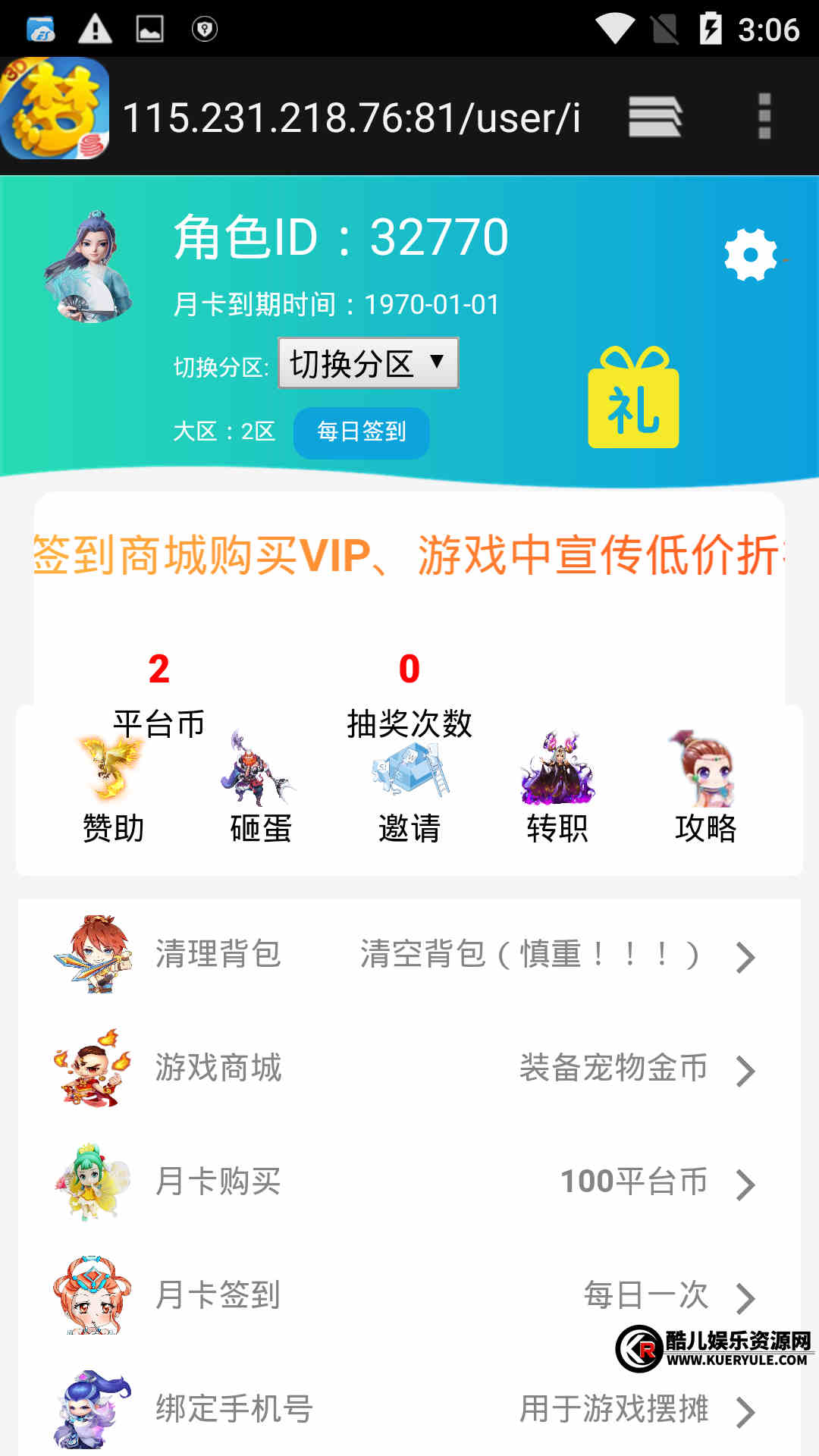Open the yellow 礼 gift box
The width and height of the screenshot is (819, 1456).
click(x=633, y=400)
